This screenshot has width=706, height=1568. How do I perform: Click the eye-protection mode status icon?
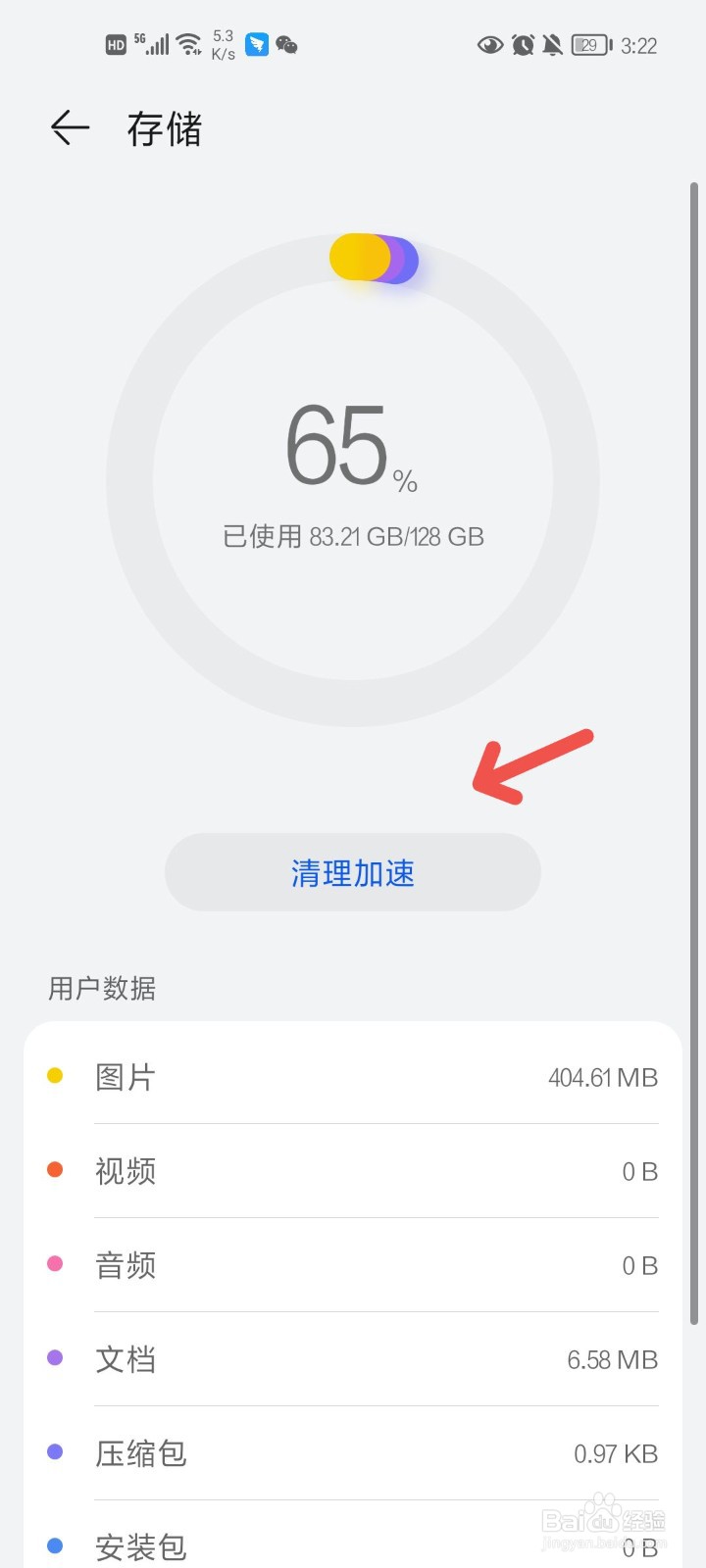point(489,45)
